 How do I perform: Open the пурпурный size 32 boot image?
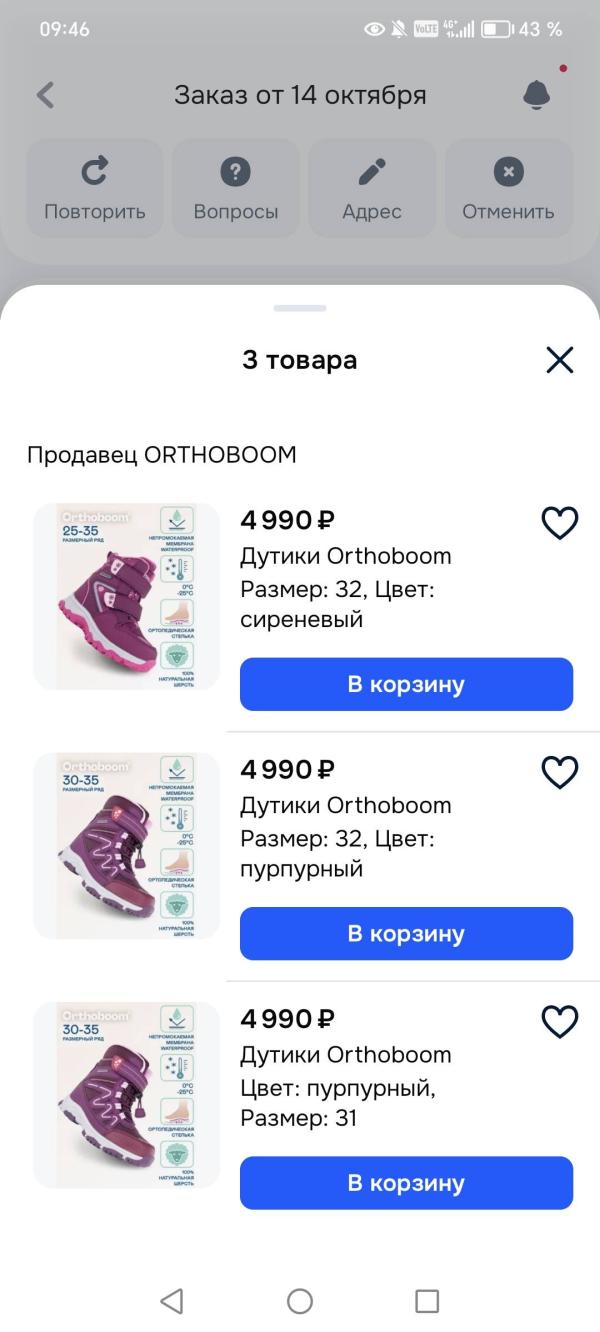(x=126, y=846)
